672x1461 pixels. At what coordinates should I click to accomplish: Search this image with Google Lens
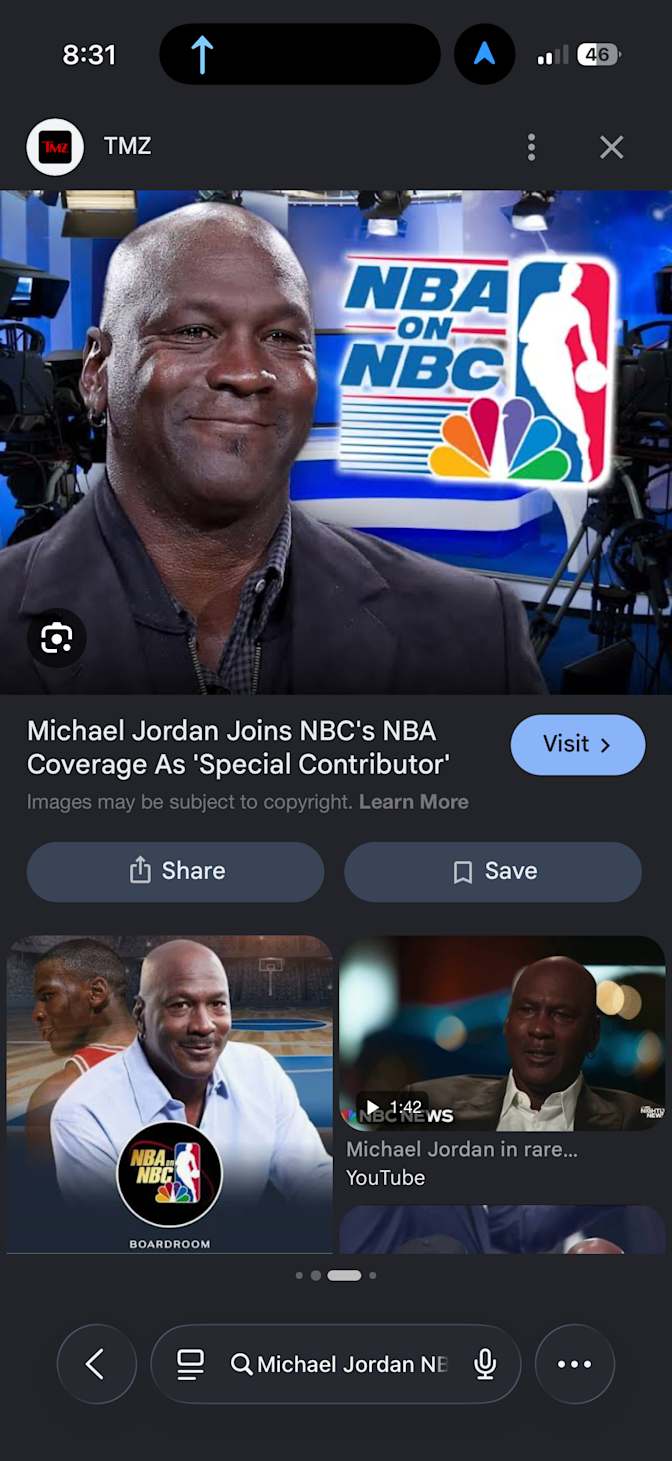coord(56,638)
